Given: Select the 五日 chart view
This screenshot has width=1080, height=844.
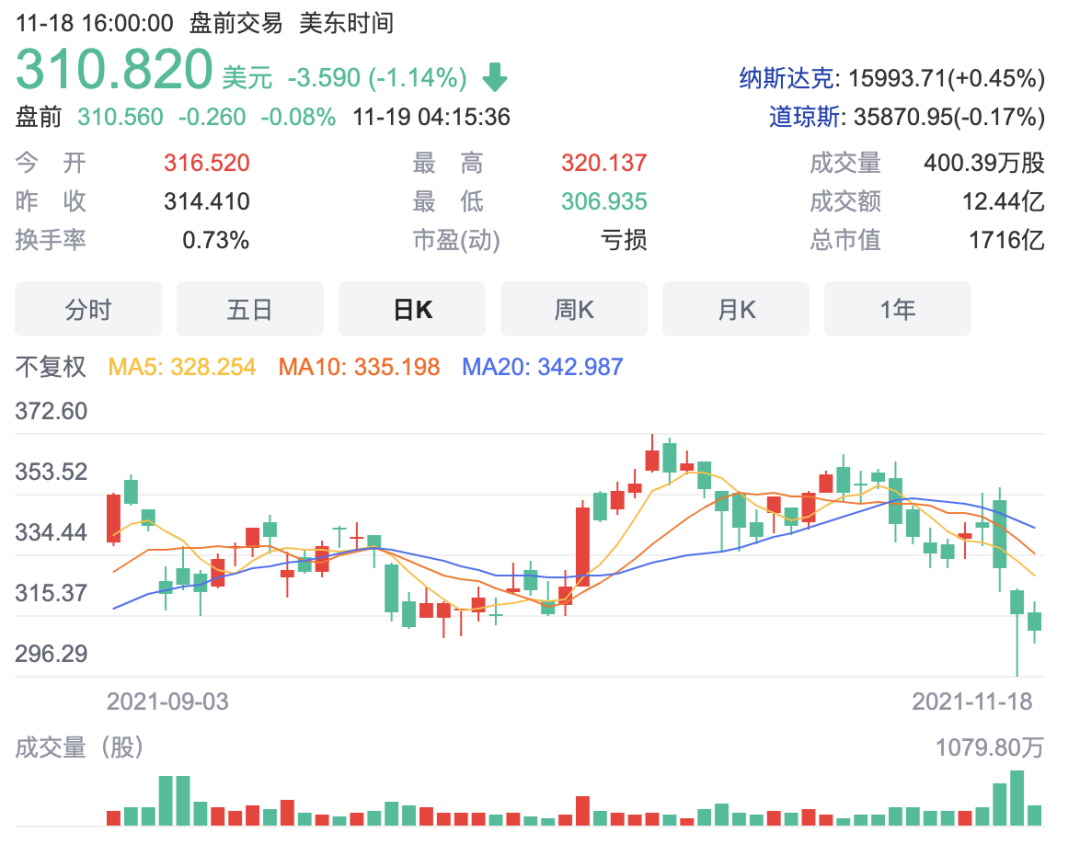Looking at the screenshot, I should [x=250, y=309].
